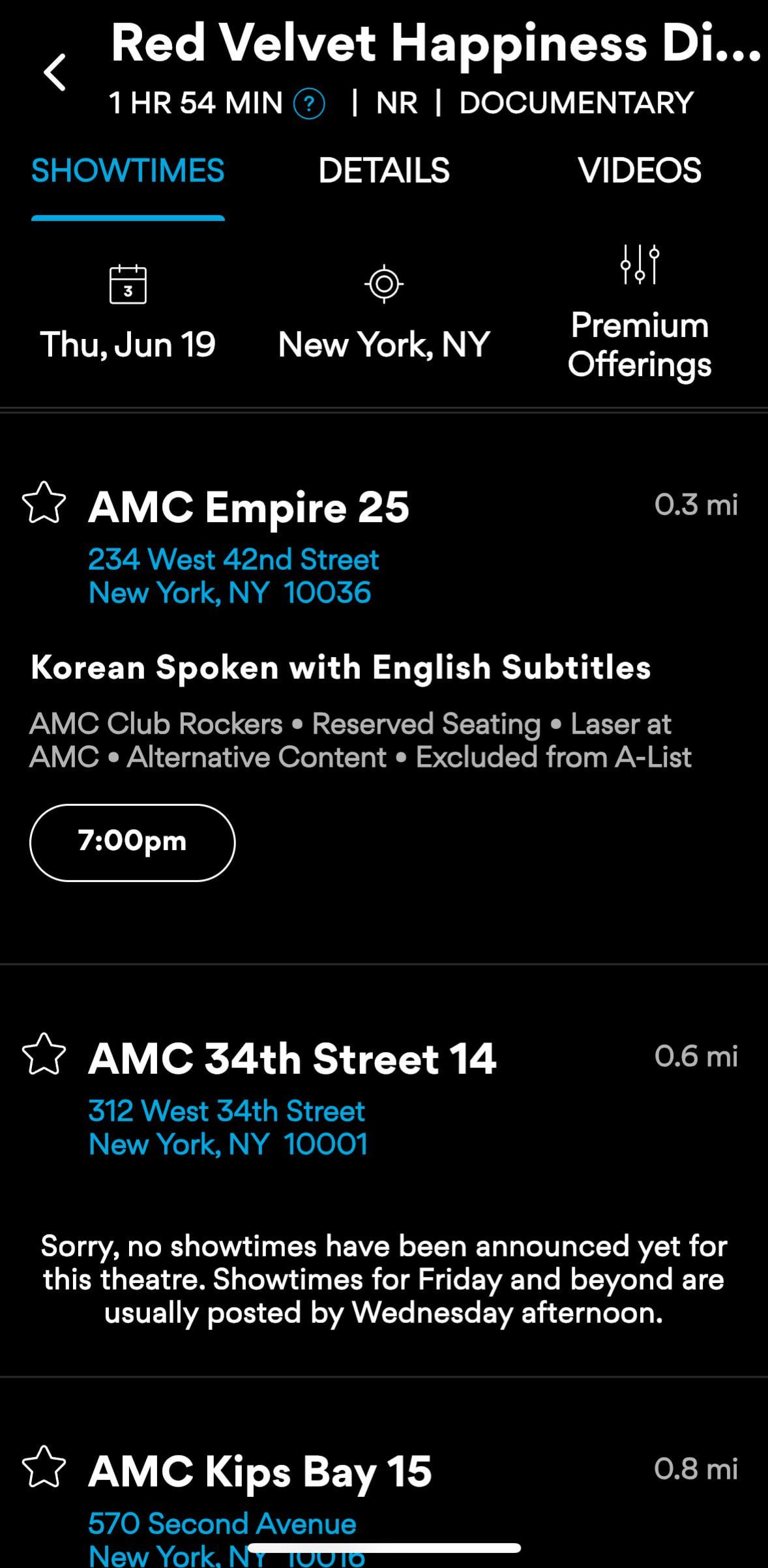Favorite AMC 34th Street 14 with star
Viewport: 768px width, 1568px height.
click(x=44, y=1054)
